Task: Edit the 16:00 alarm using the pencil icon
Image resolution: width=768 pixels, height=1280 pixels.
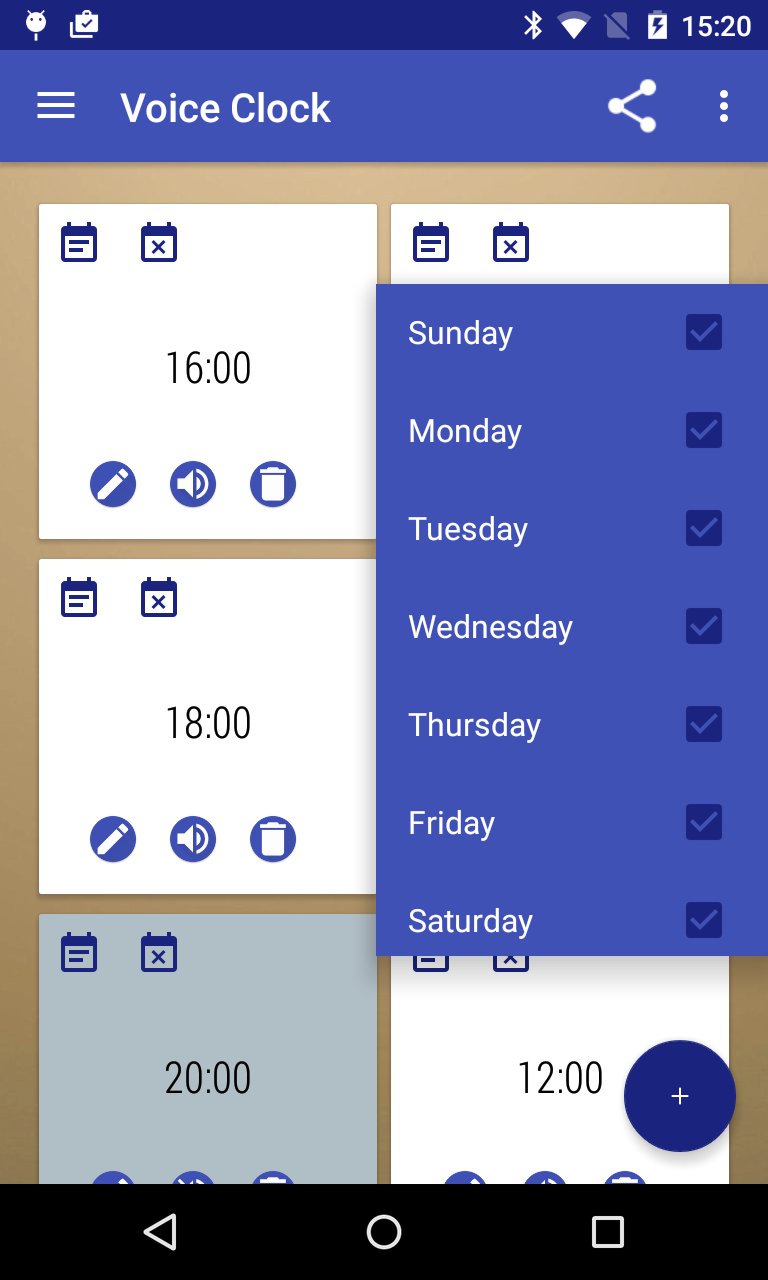Action: pos(113,483)
